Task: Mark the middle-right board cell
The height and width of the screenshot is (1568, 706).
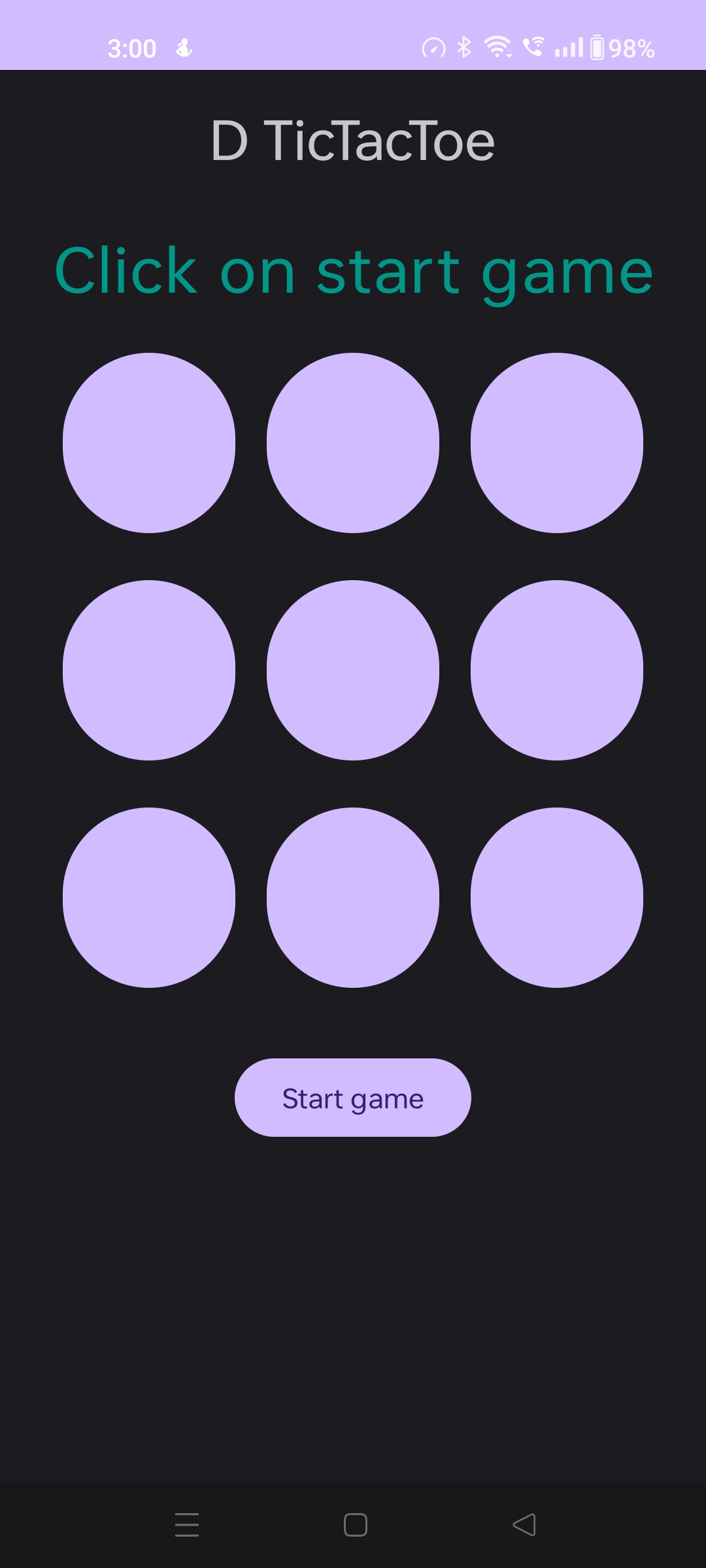Action: tap(557, 670)
